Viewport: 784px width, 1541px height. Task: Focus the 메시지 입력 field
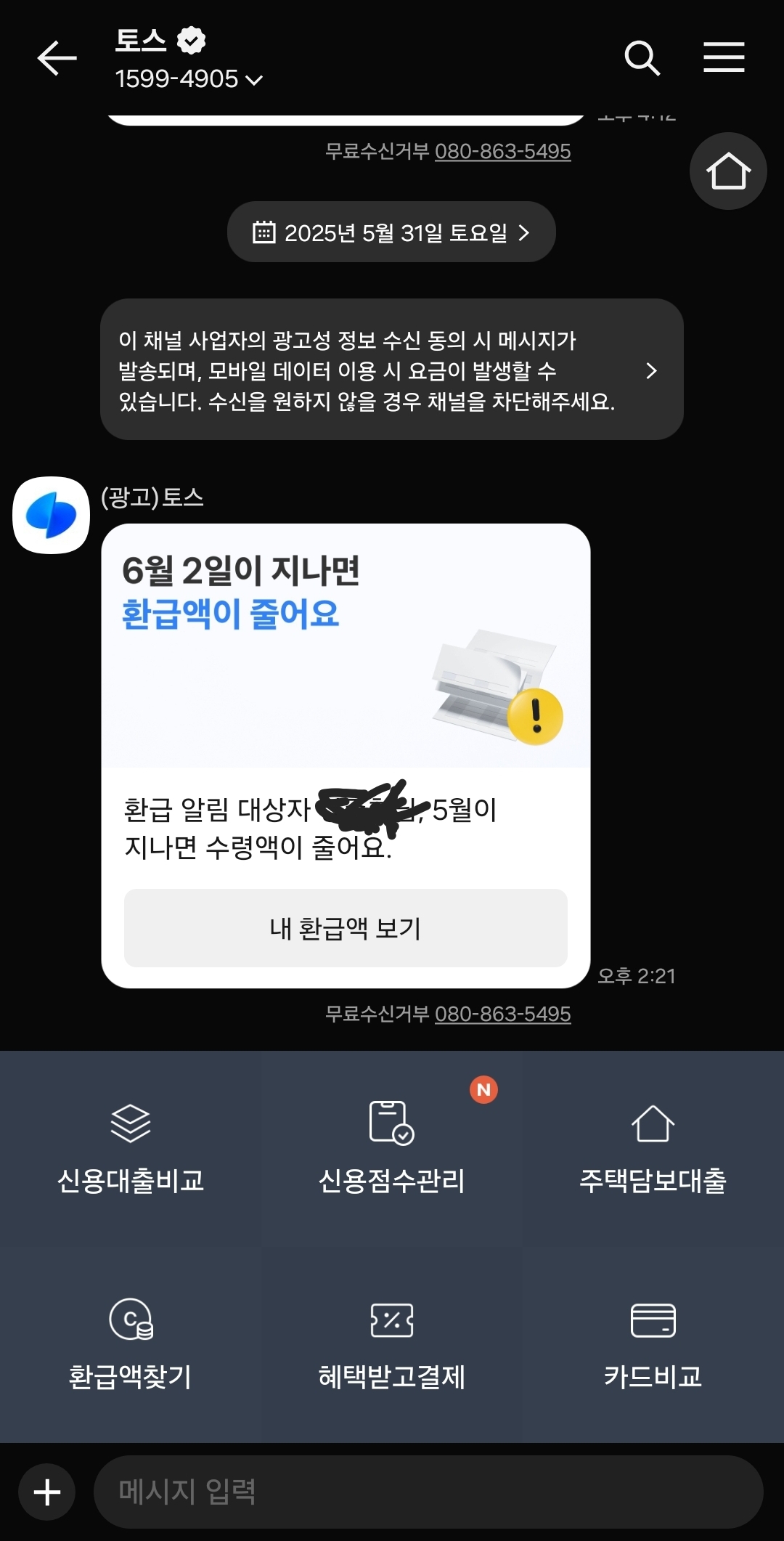(x=428, y=1492)
